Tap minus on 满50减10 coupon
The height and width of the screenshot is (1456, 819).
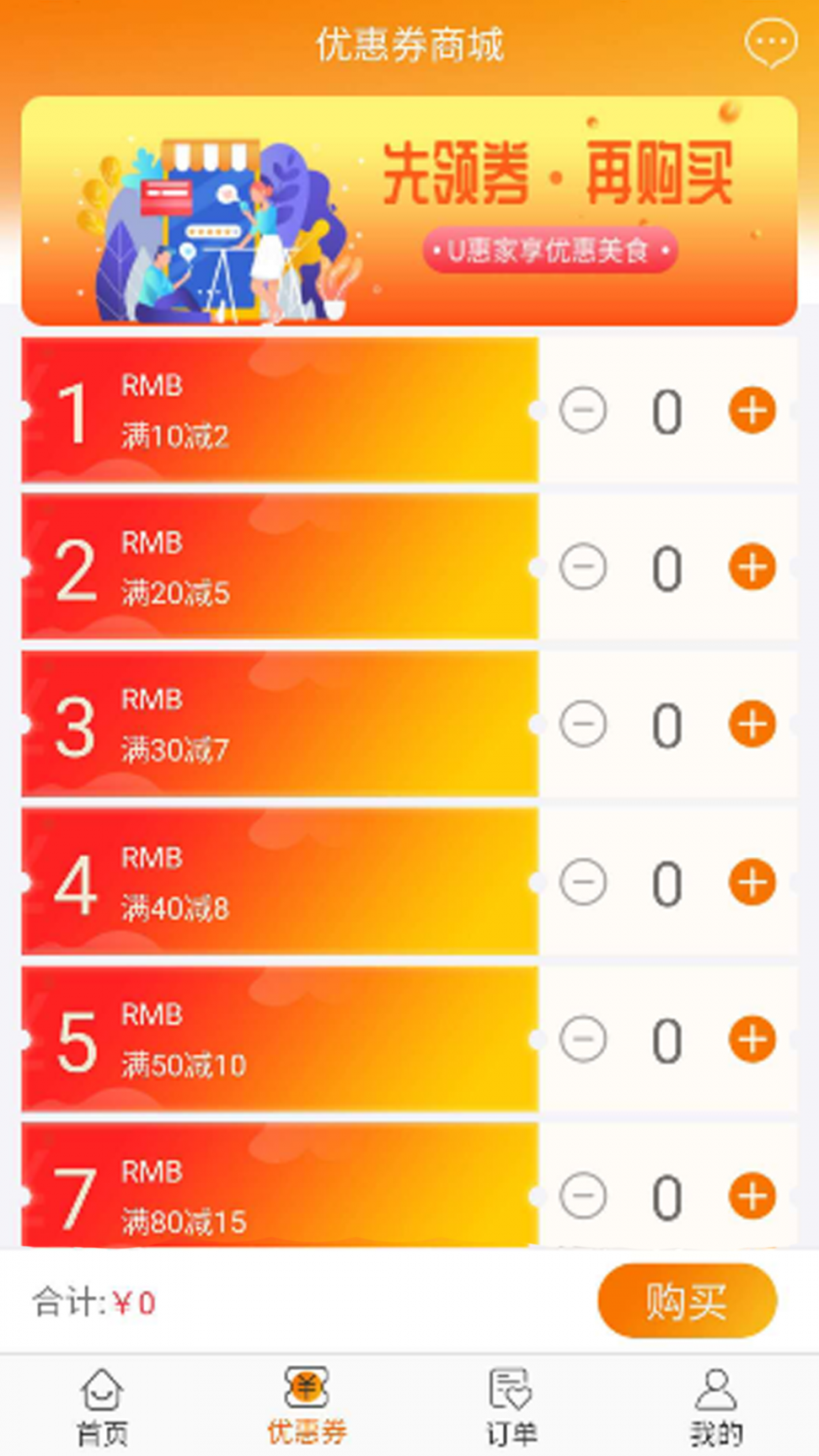tap(583, 1039)
